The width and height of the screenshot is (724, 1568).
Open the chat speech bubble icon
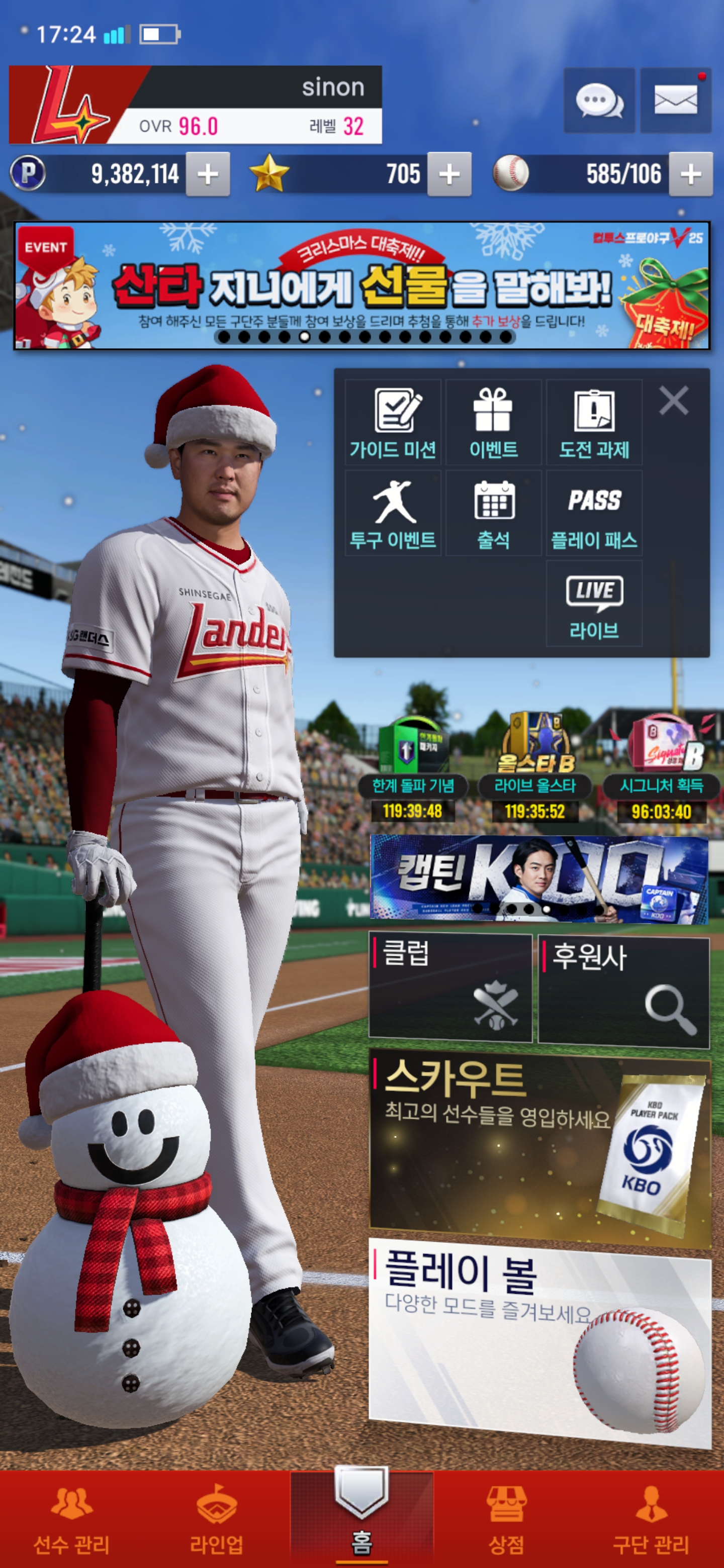tap(599, 101)
